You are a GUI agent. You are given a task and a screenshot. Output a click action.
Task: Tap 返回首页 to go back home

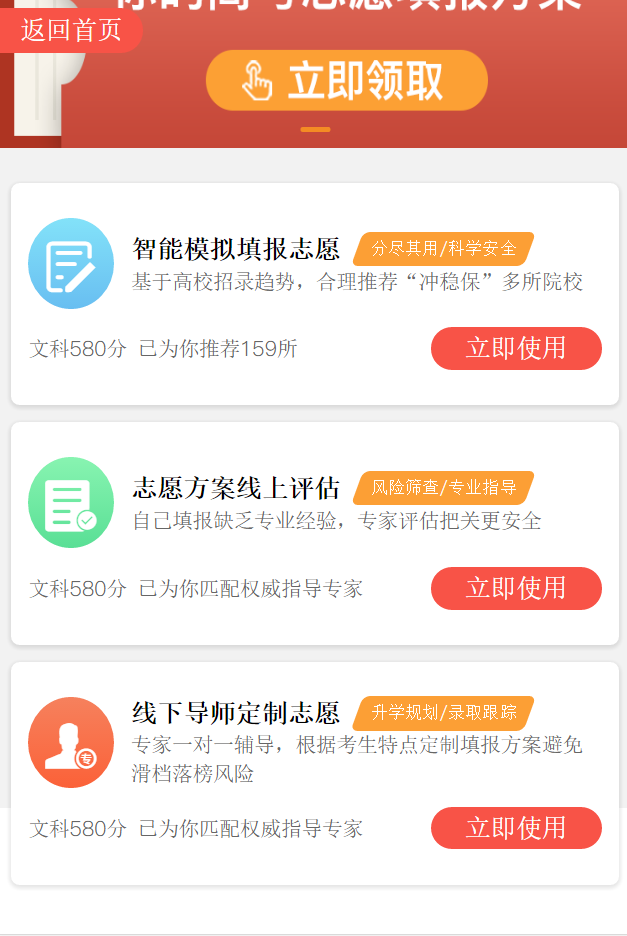pyautogui.click(x=70, y=30)
